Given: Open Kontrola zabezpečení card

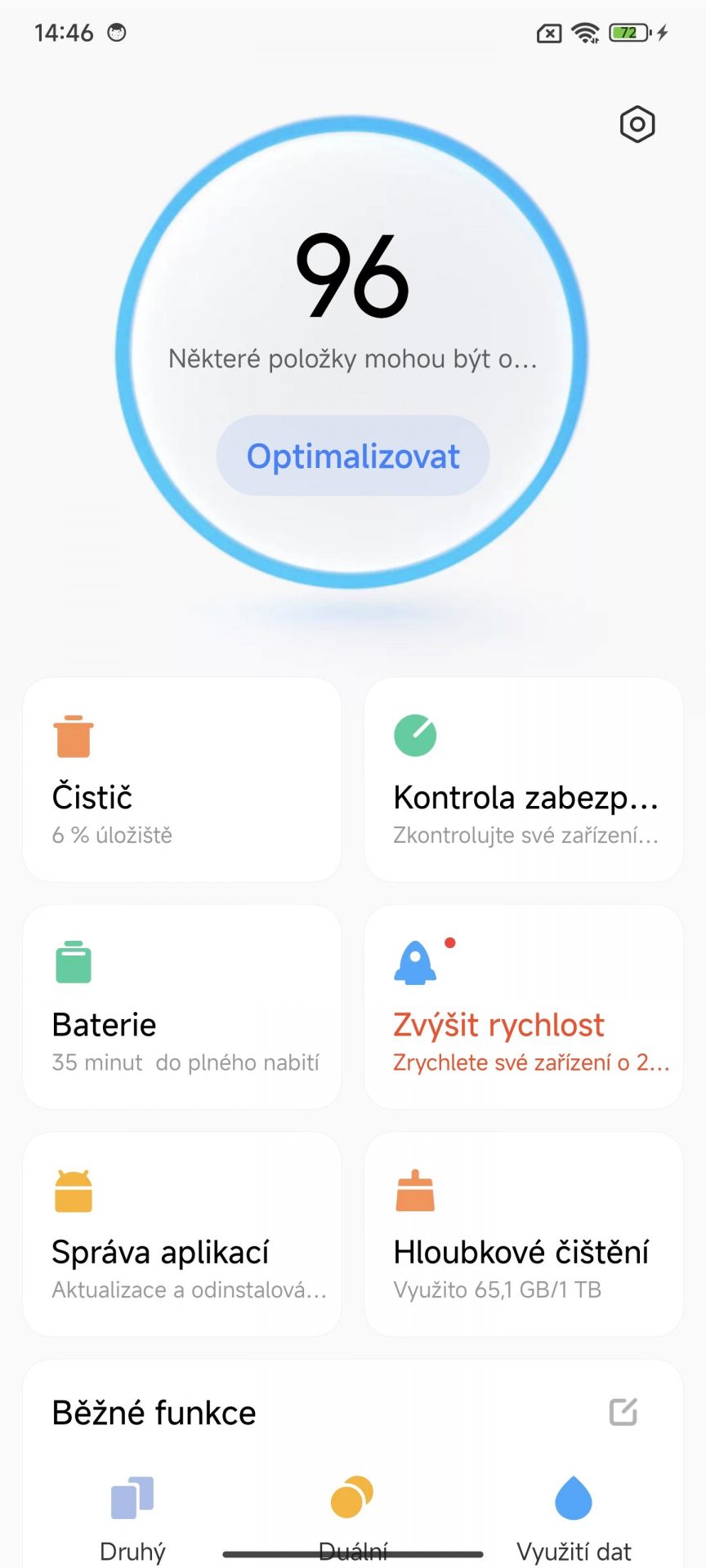Looking at the screenshot, I should [x=524, y=780].
